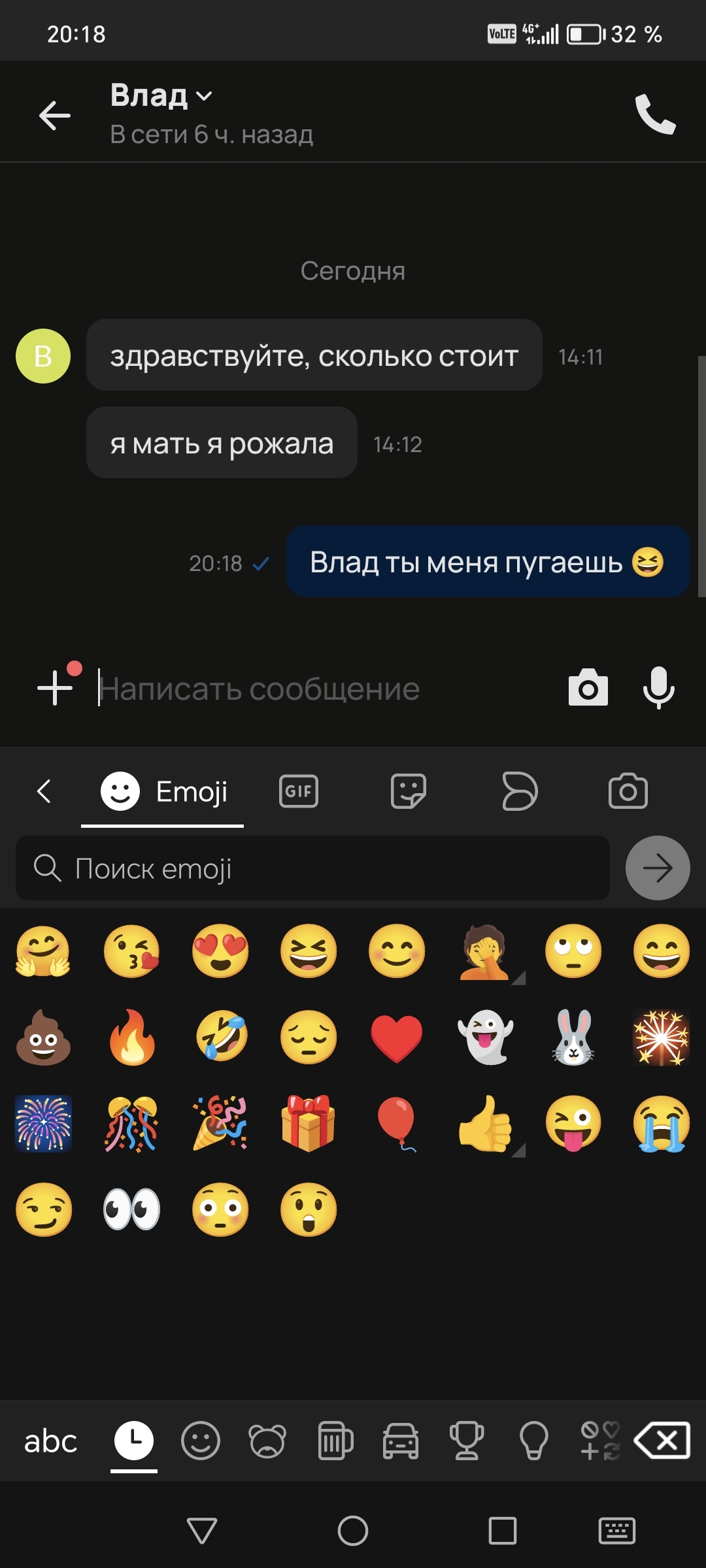Insert the fire emoji
Image resolution: width=706 pixels, height=1568 pixels.
click(x=132, y=1037)
